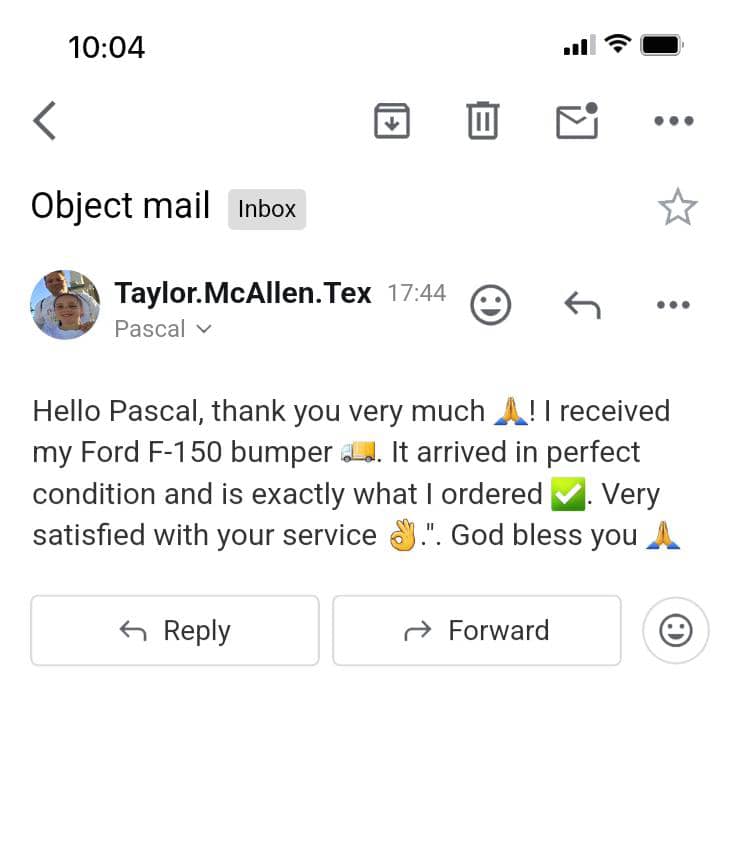732x857 pixels.
Task: Forward this email
Action: (x=477, y=631)
